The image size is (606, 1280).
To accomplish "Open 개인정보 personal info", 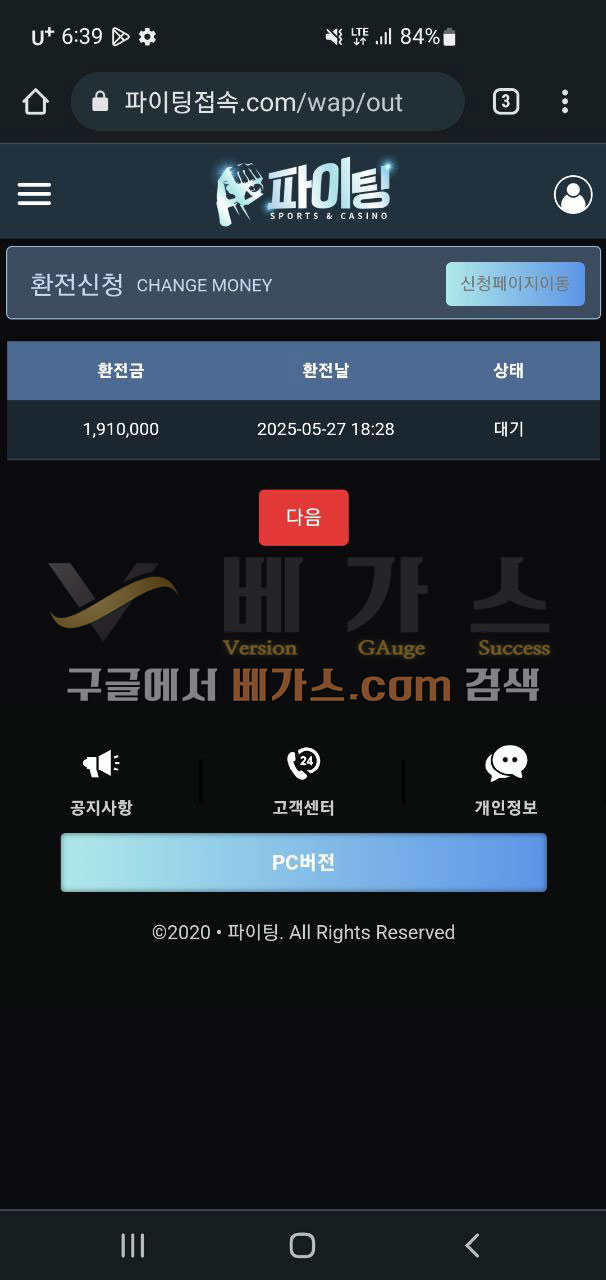I will coord(505,783).
